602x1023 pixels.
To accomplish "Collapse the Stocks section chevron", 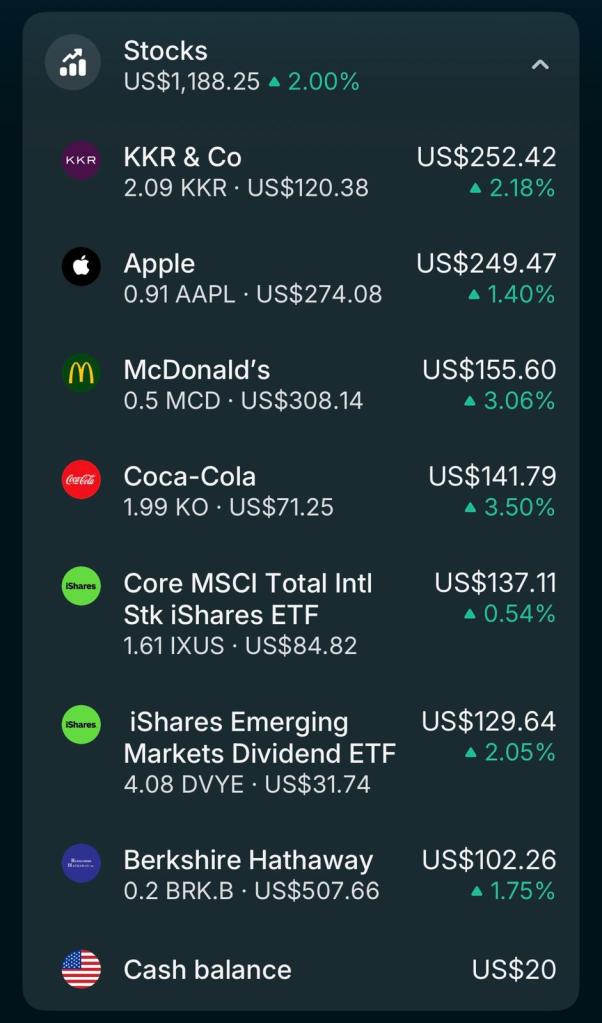I will [540, 65].
